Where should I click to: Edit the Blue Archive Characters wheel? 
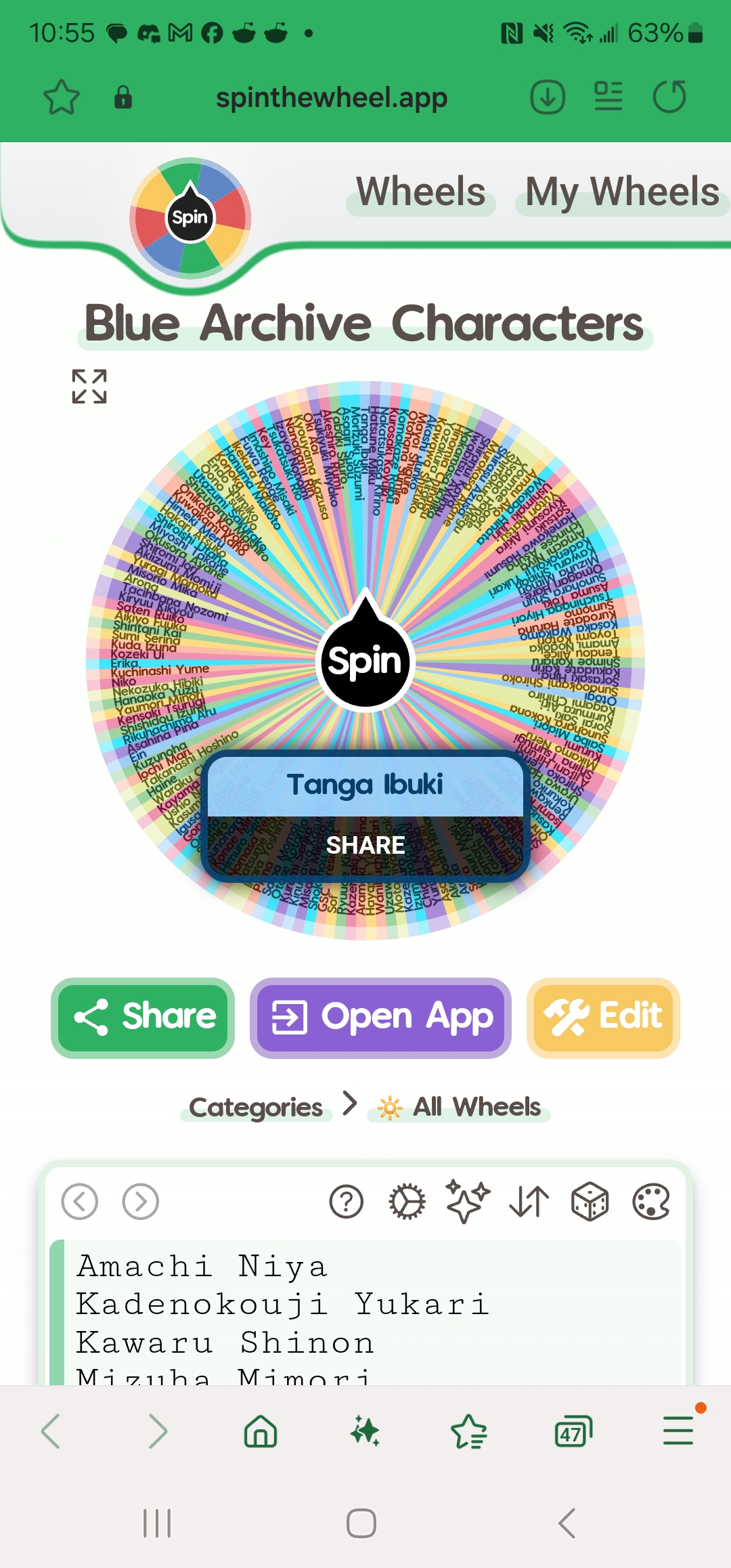603,1018
